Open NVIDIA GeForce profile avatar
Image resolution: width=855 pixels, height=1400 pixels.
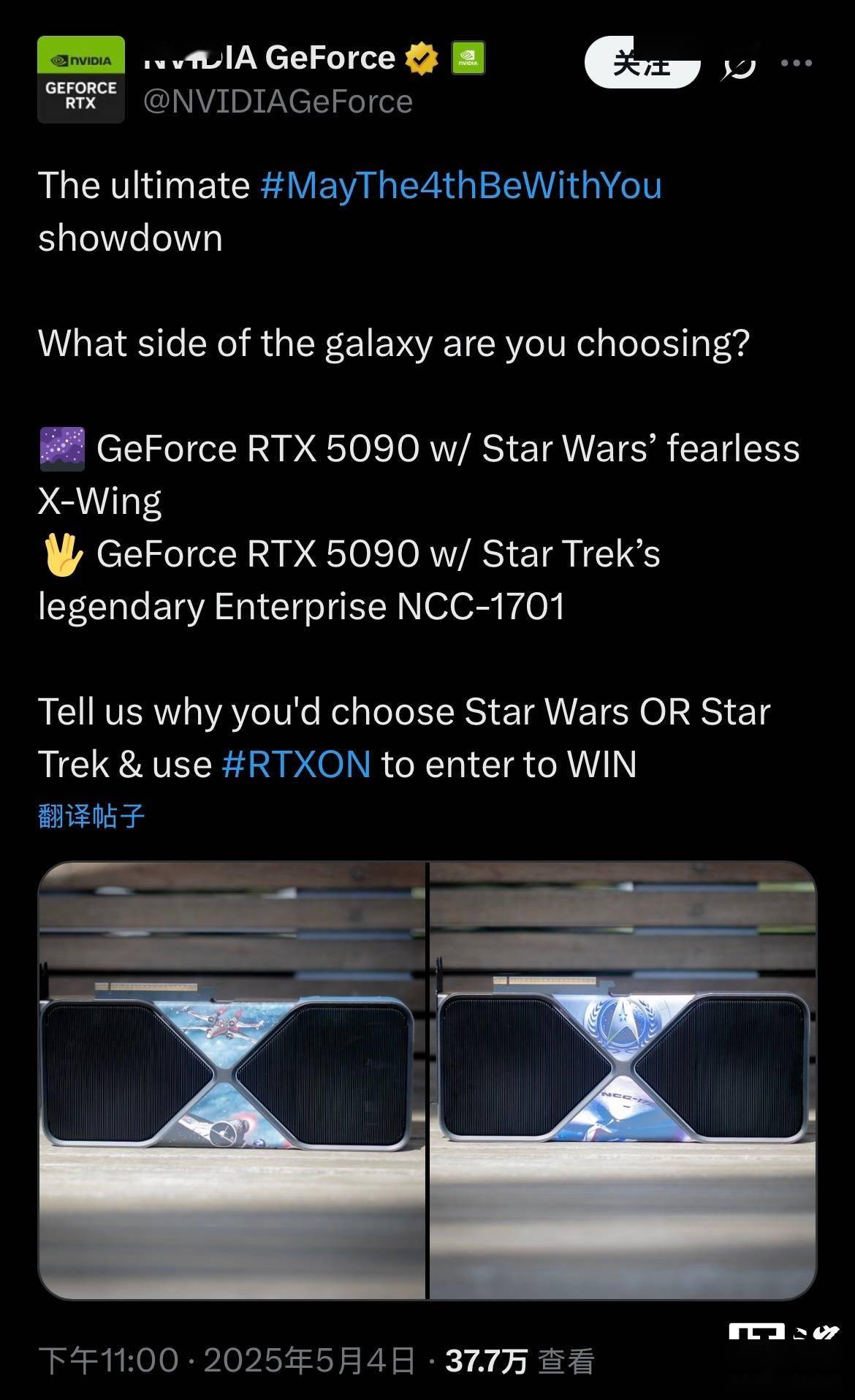coord(80,79)
